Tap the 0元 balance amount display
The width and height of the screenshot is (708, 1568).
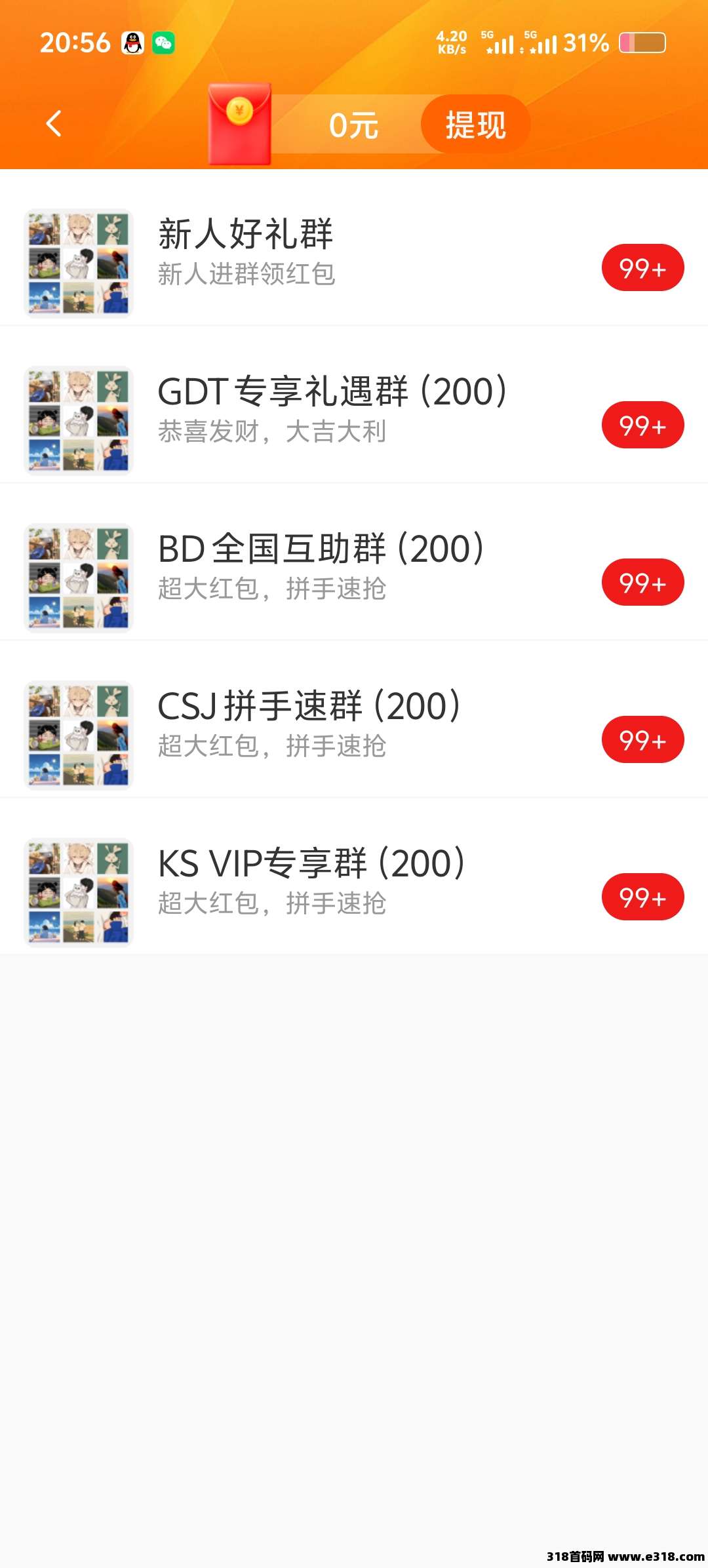[355, 125]
